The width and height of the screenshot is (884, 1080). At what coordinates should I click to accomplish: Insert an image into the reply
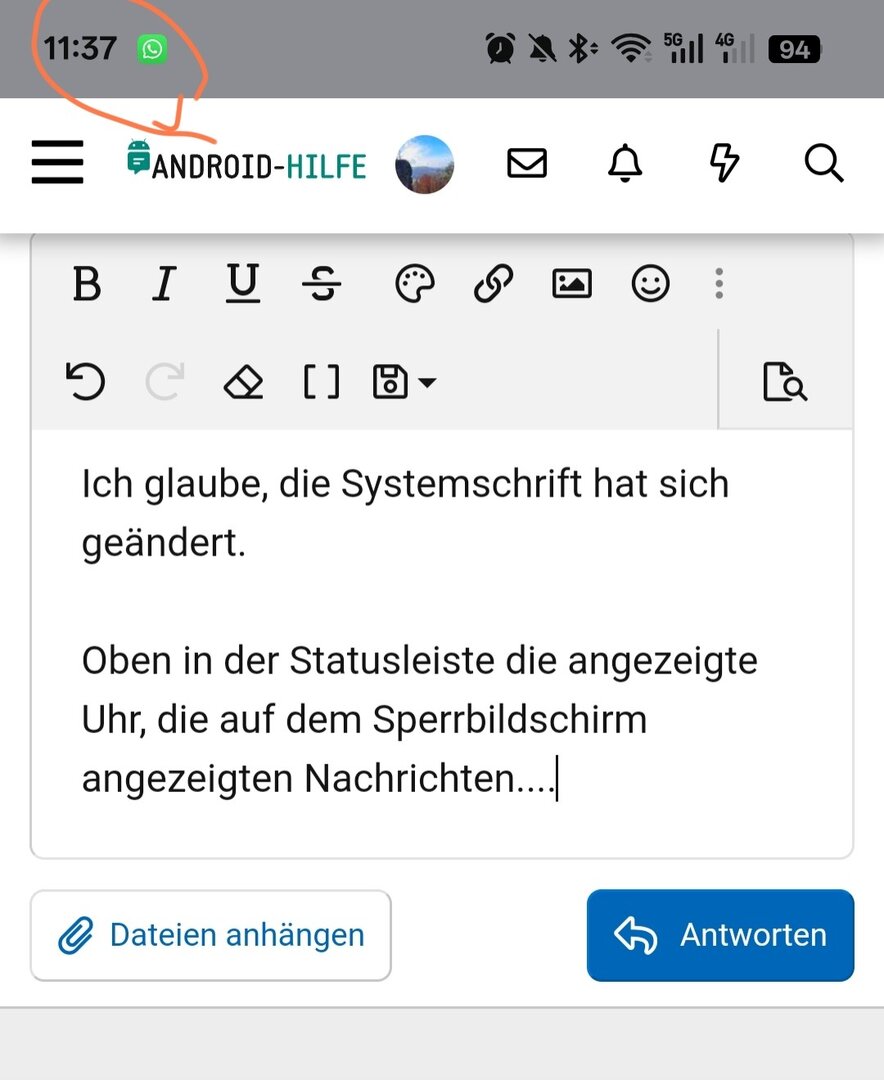pyautogui.click(x=571, y=285)
